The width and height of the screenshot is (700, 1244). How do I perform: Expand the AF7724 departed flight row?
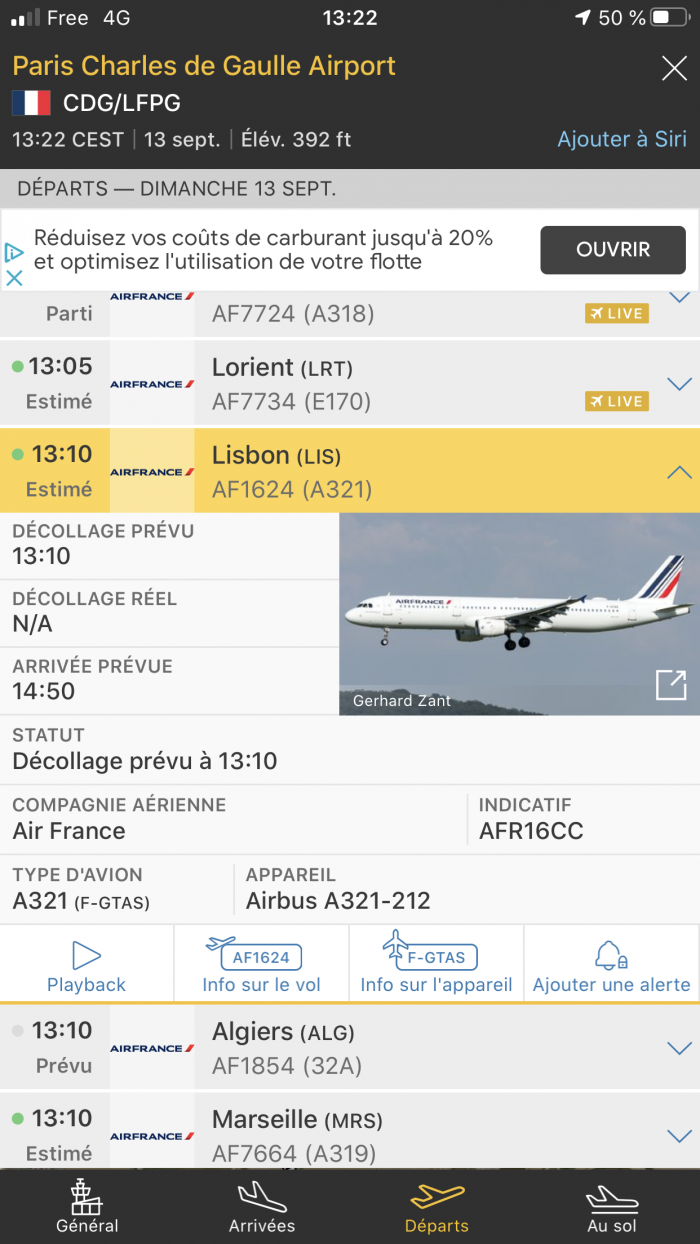678,298
